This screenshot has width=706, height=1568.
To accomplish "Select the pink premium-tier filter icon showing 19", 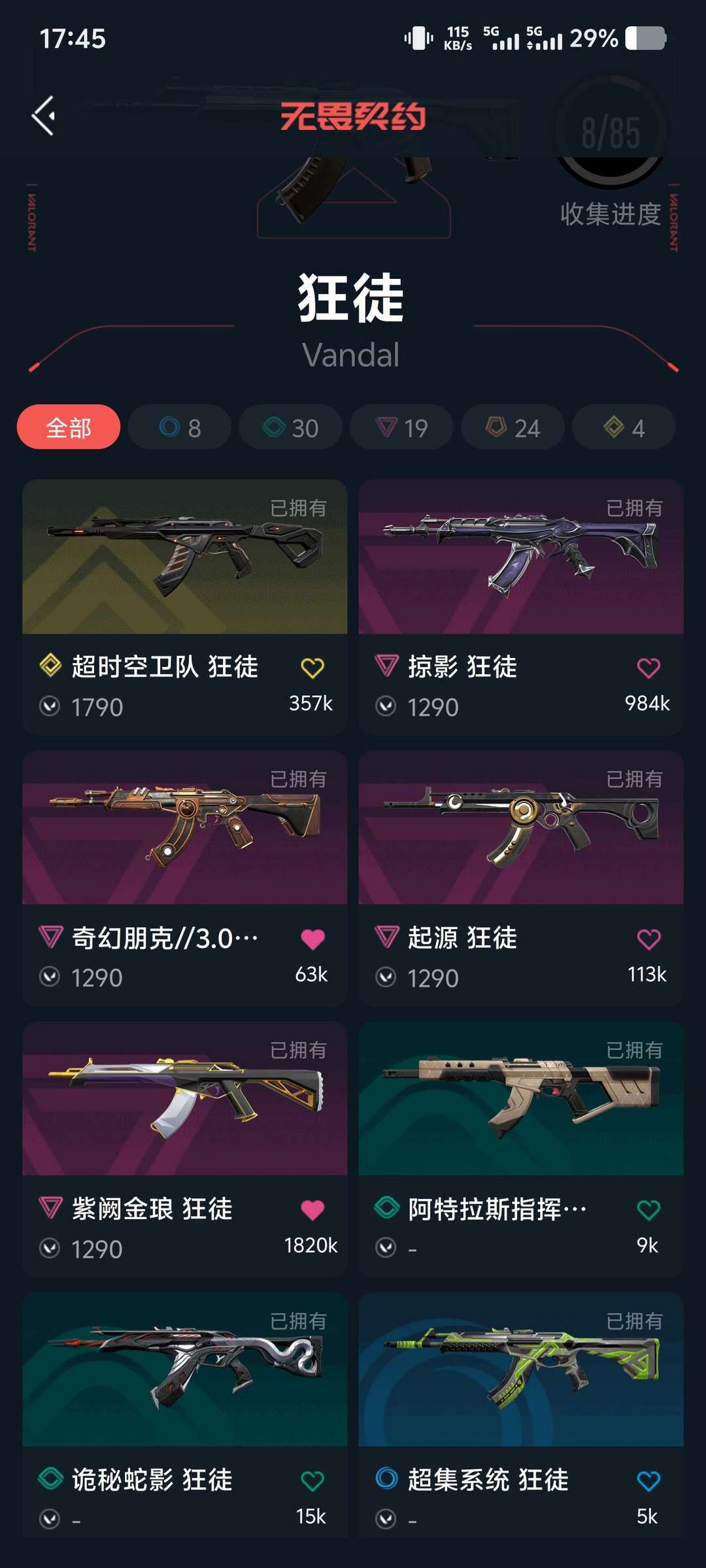I will 401,427.
